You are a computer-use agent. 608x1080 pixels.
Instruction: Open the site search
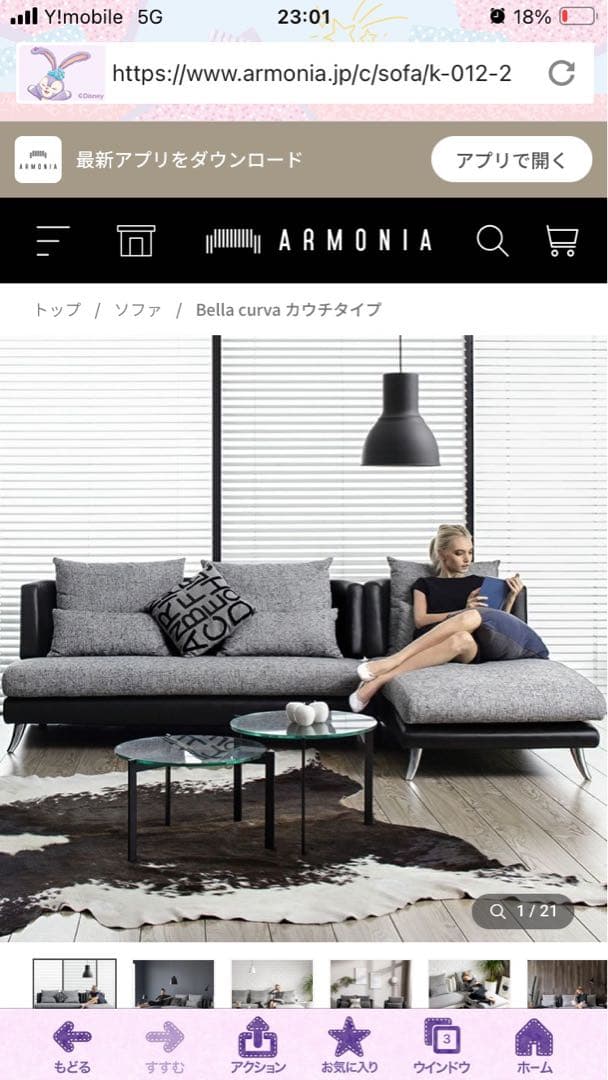[x=492, y=240]
